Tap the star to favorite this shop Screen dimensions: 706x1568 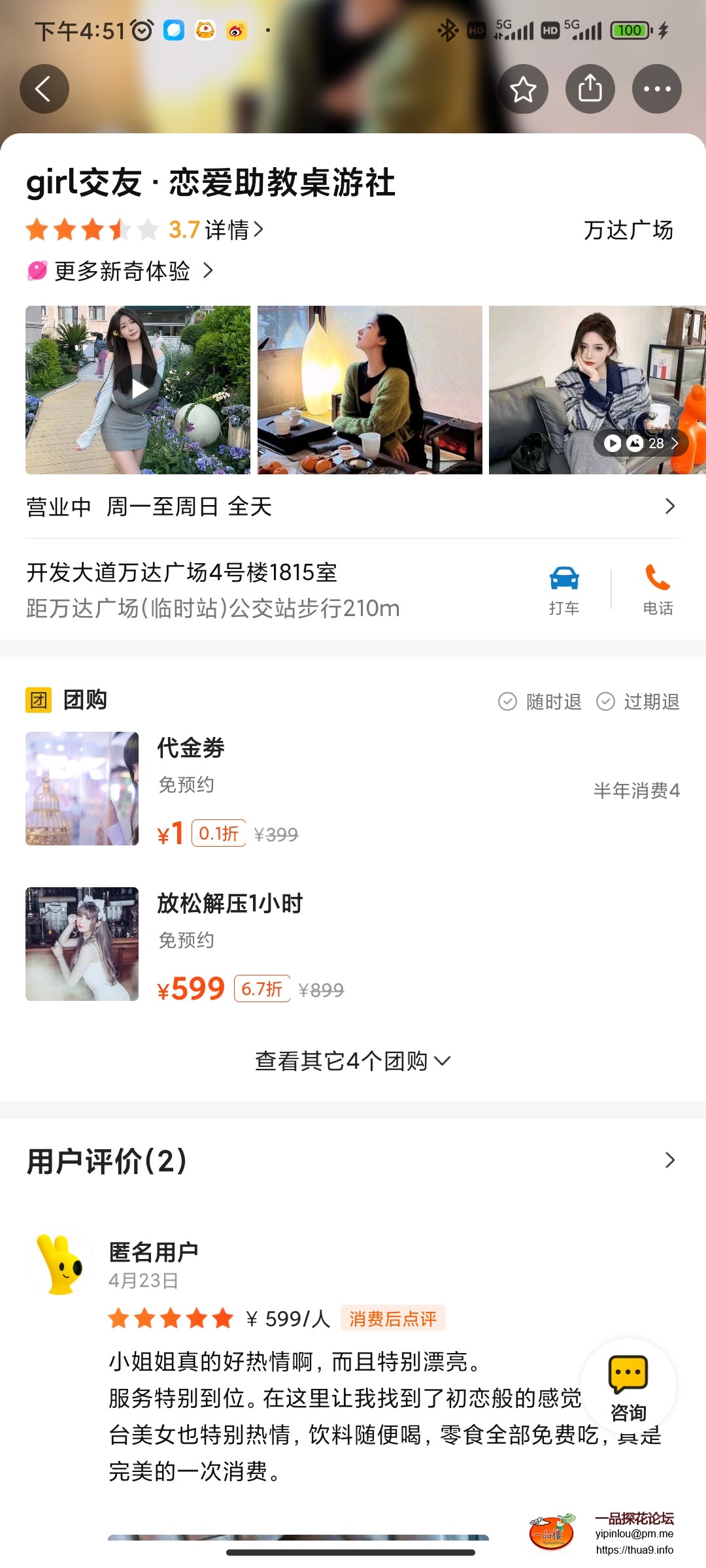523,89
